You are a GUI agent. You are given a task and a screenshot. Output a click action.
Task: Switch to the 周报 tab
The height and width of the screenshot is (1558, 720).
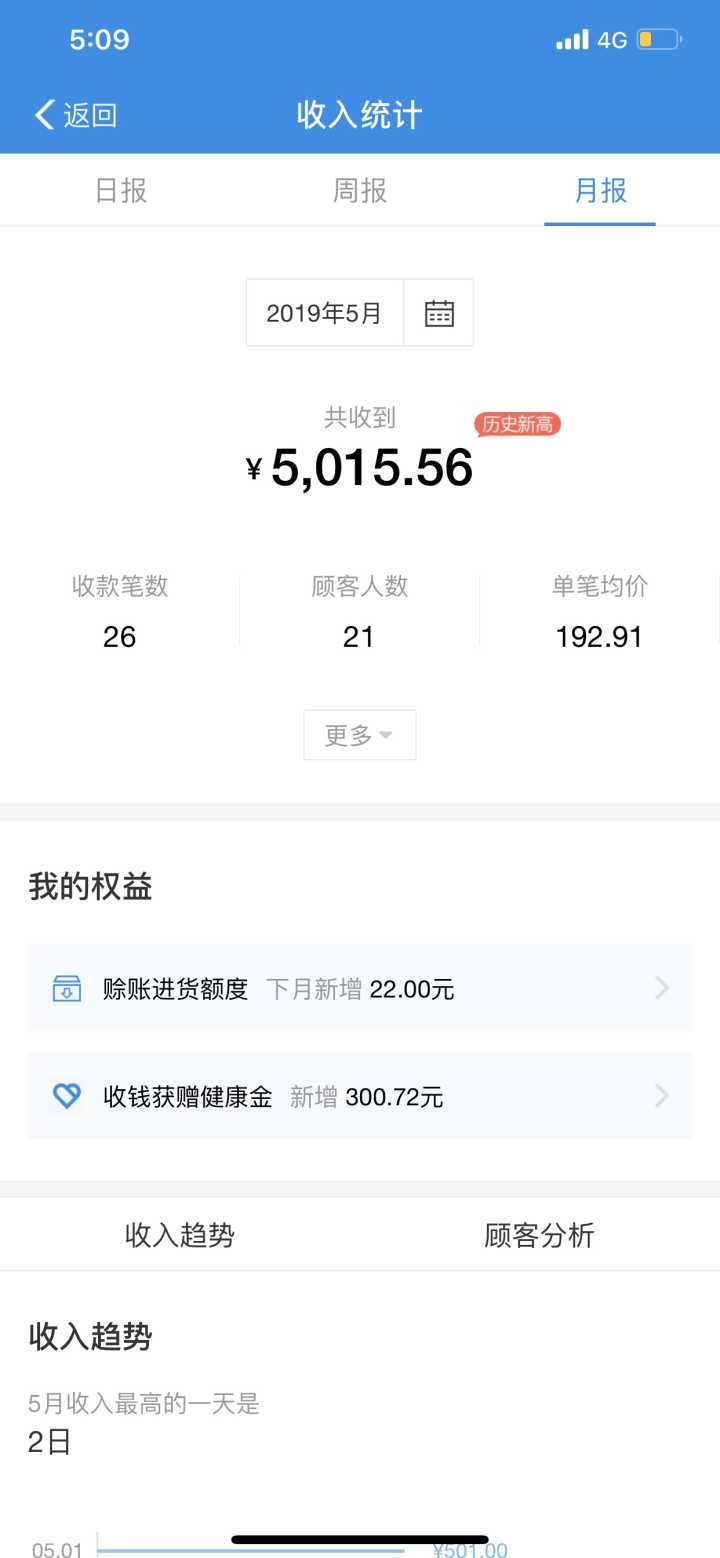click(x=360, y=190)
